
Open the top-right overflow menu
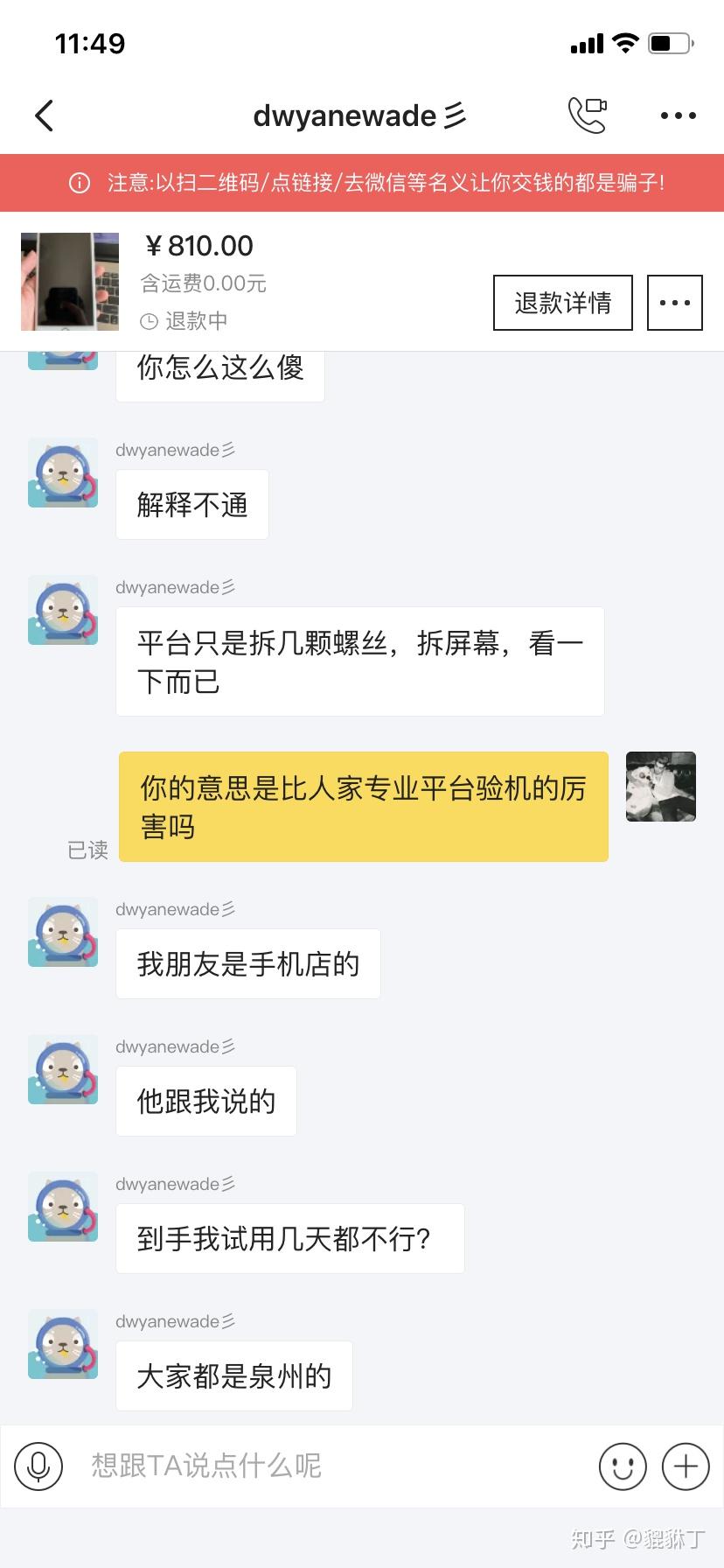(x=678, y=115)
